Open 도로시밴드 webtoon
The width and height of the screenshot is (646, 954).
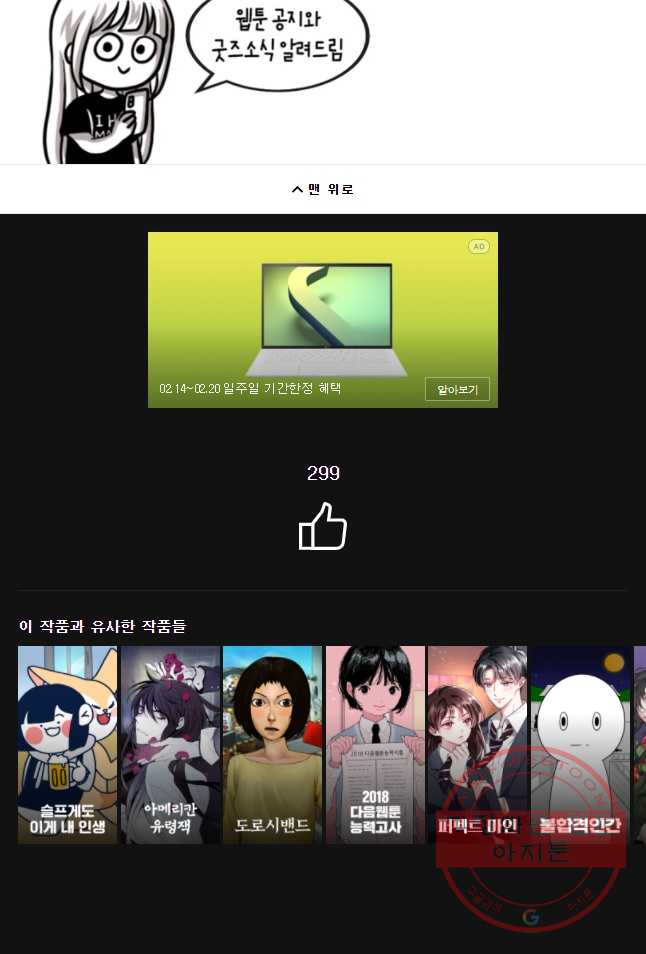[272, 744]
